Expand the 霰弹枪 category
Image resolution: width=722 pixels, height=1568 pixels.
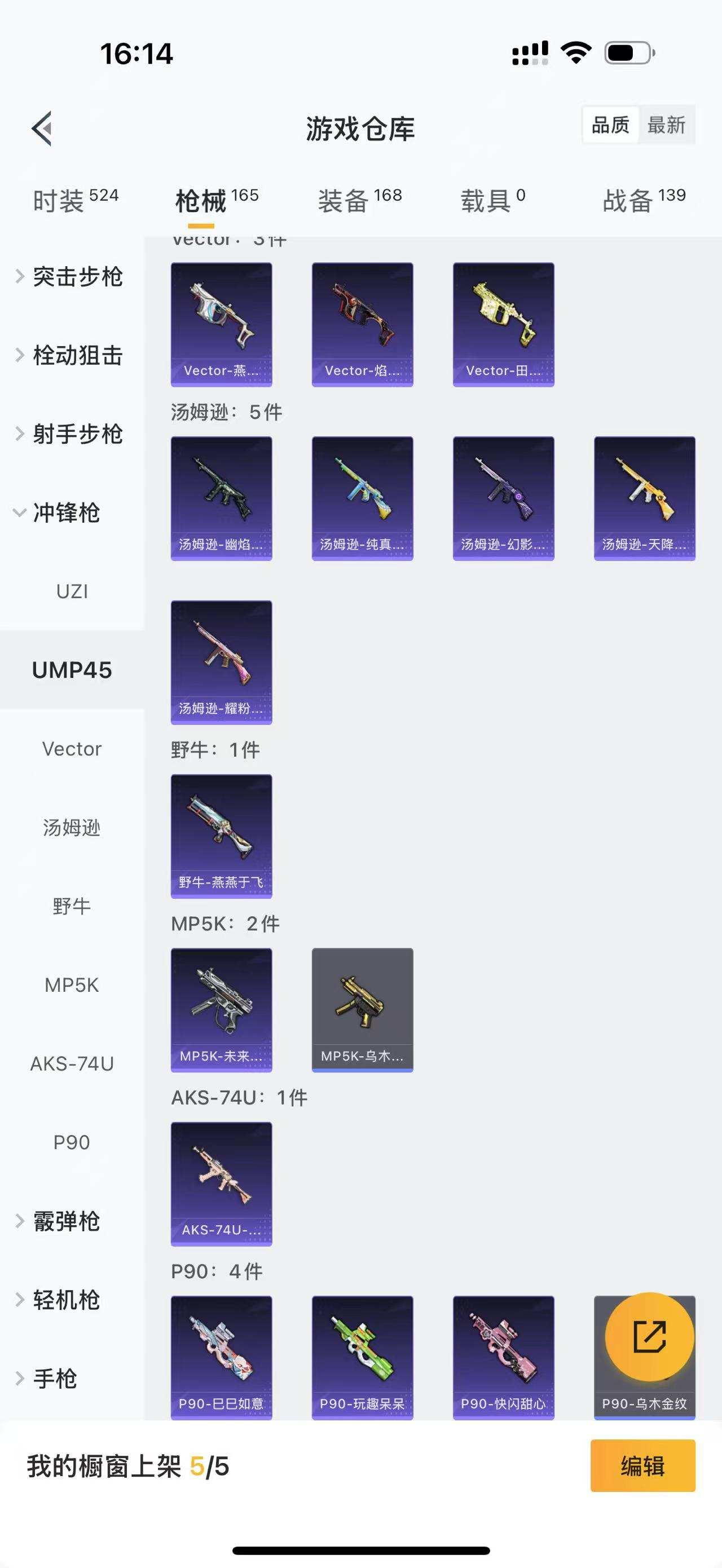[66, 1221]
